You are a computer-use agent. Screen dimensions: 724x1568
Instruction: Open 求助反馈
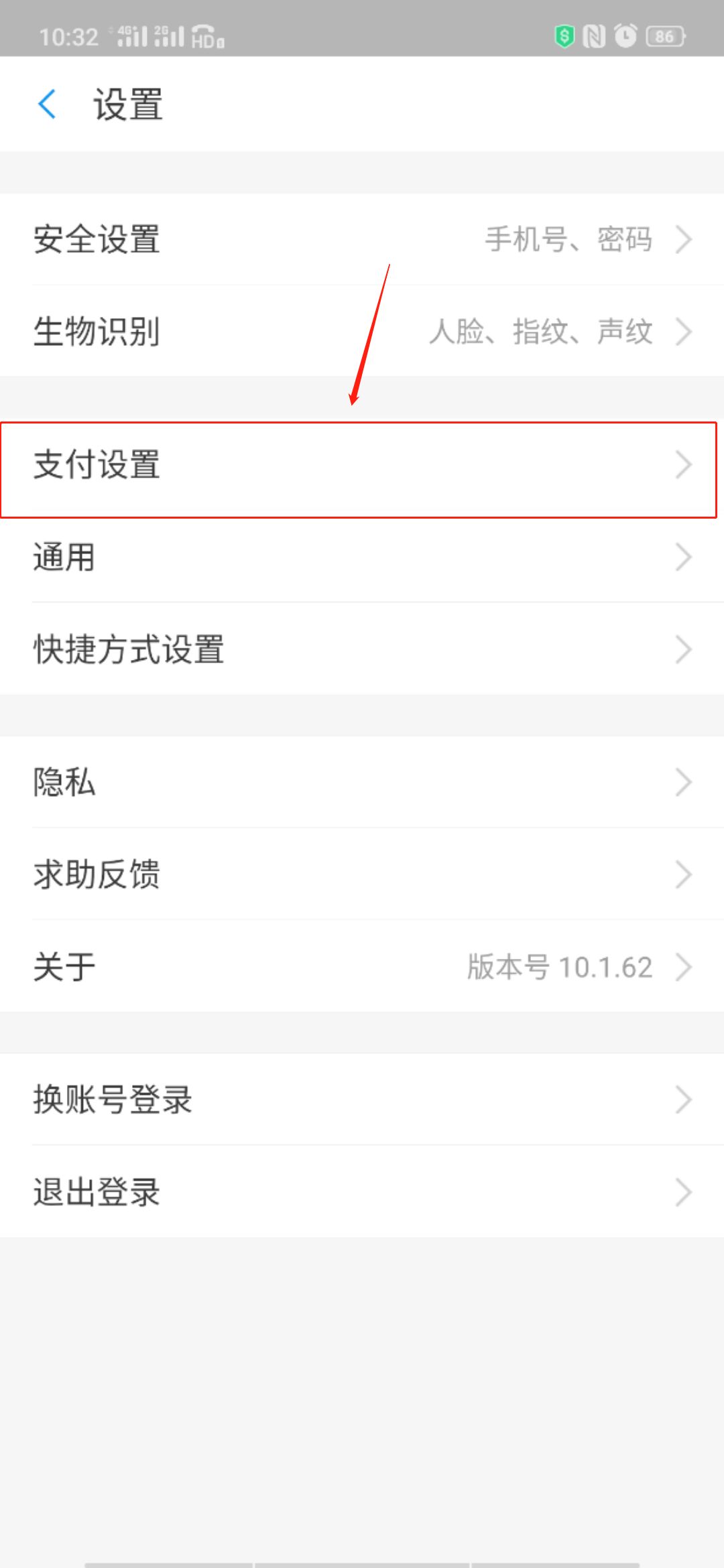pos(362,874)
